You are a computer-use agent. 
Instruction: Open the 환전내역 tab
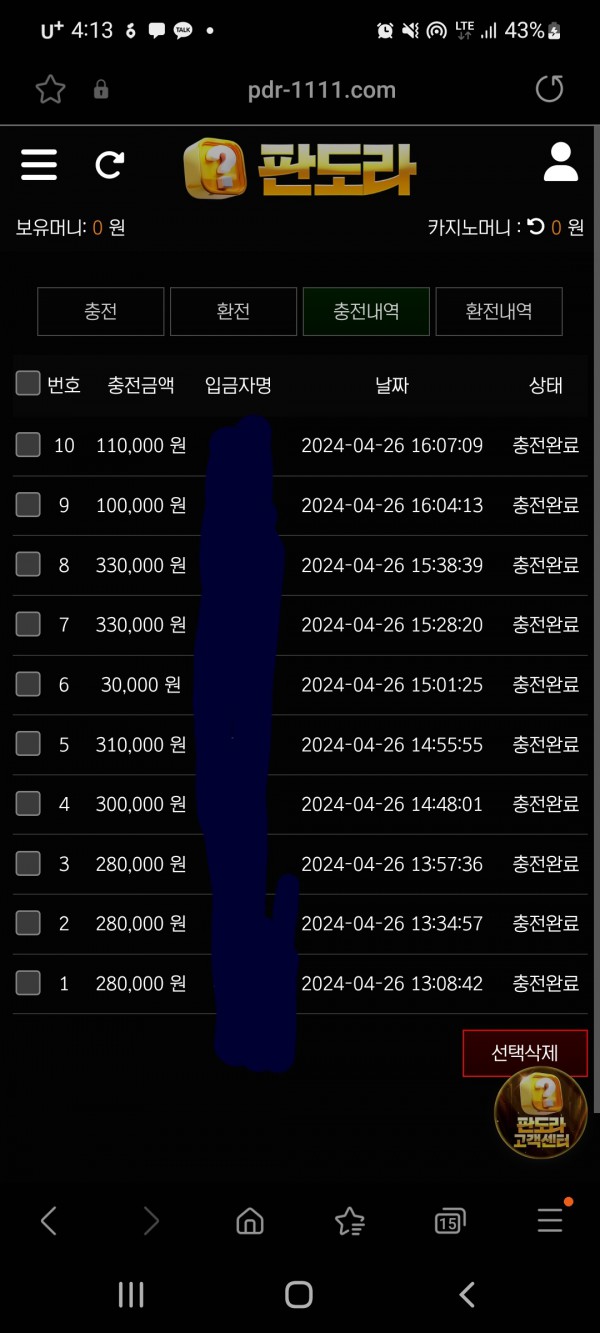pos(499,311)
